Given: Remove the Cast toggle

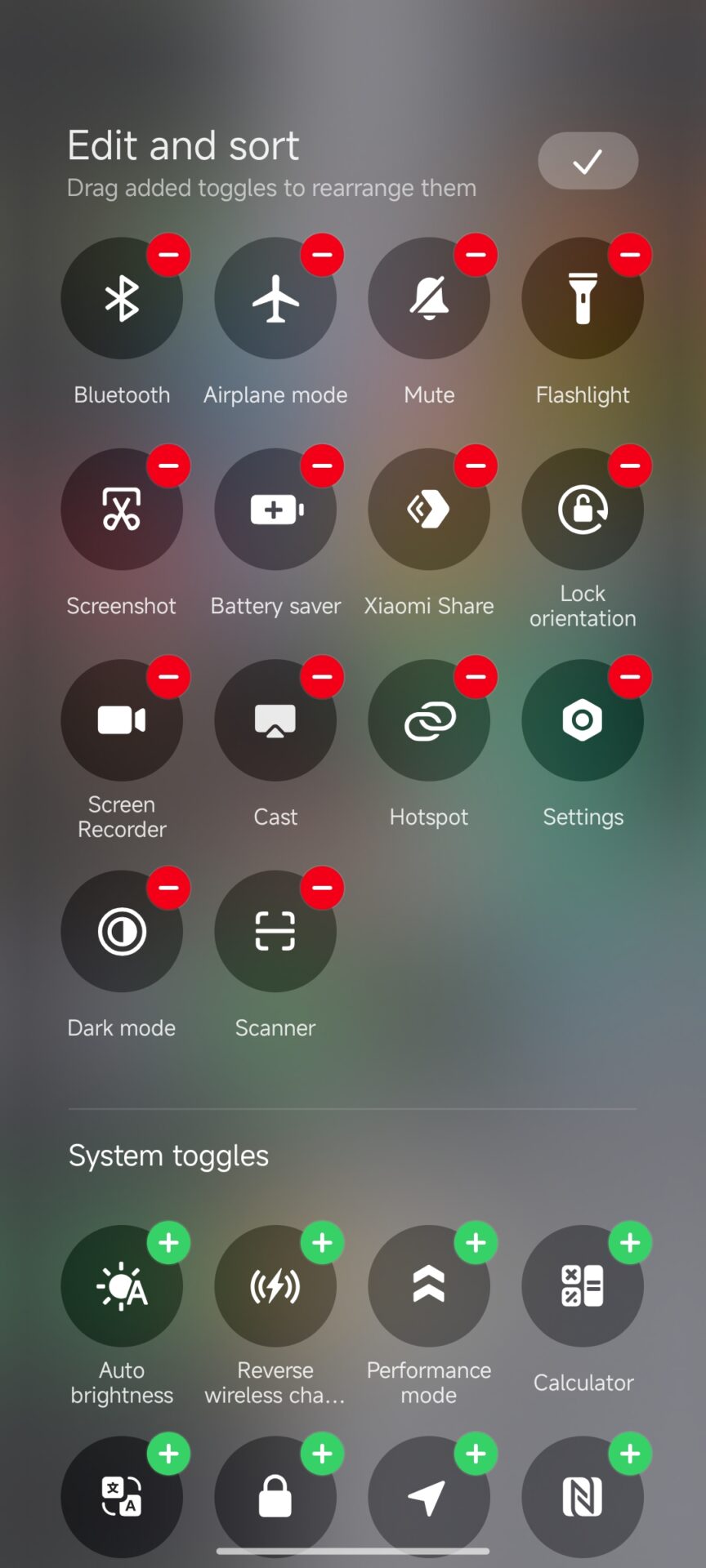Looking at the screenshot, I should click(322, 677).
